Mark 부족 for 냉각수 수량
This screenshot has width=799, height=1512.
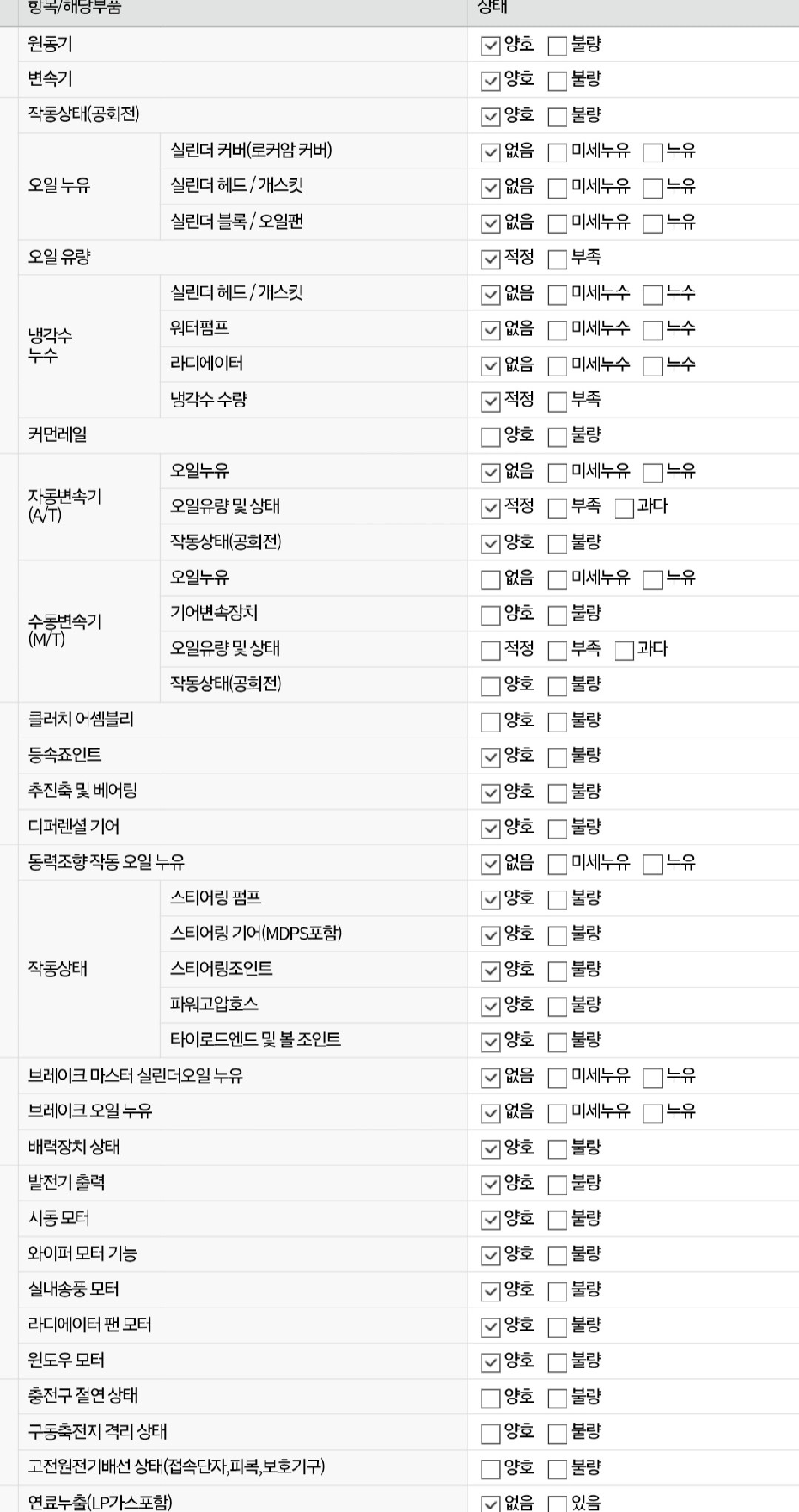[558, 401]
